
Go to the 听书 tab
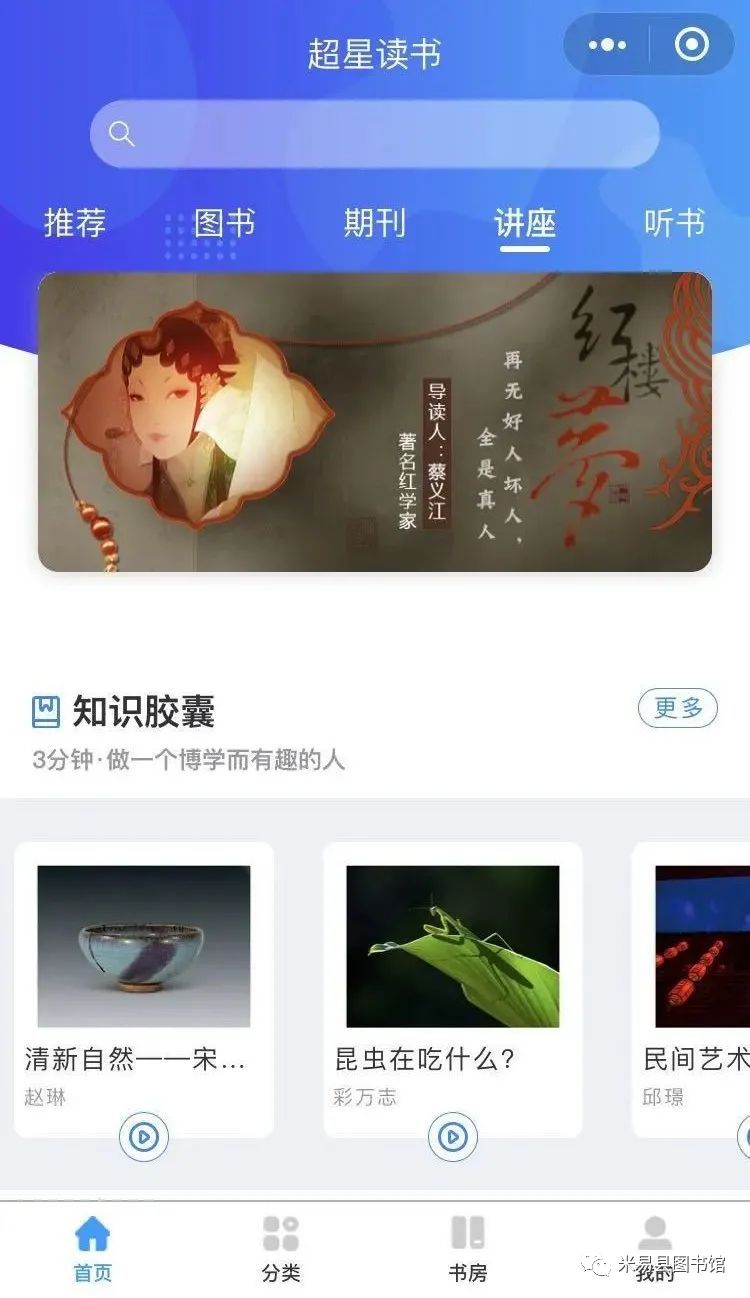(x=675, y=223)
